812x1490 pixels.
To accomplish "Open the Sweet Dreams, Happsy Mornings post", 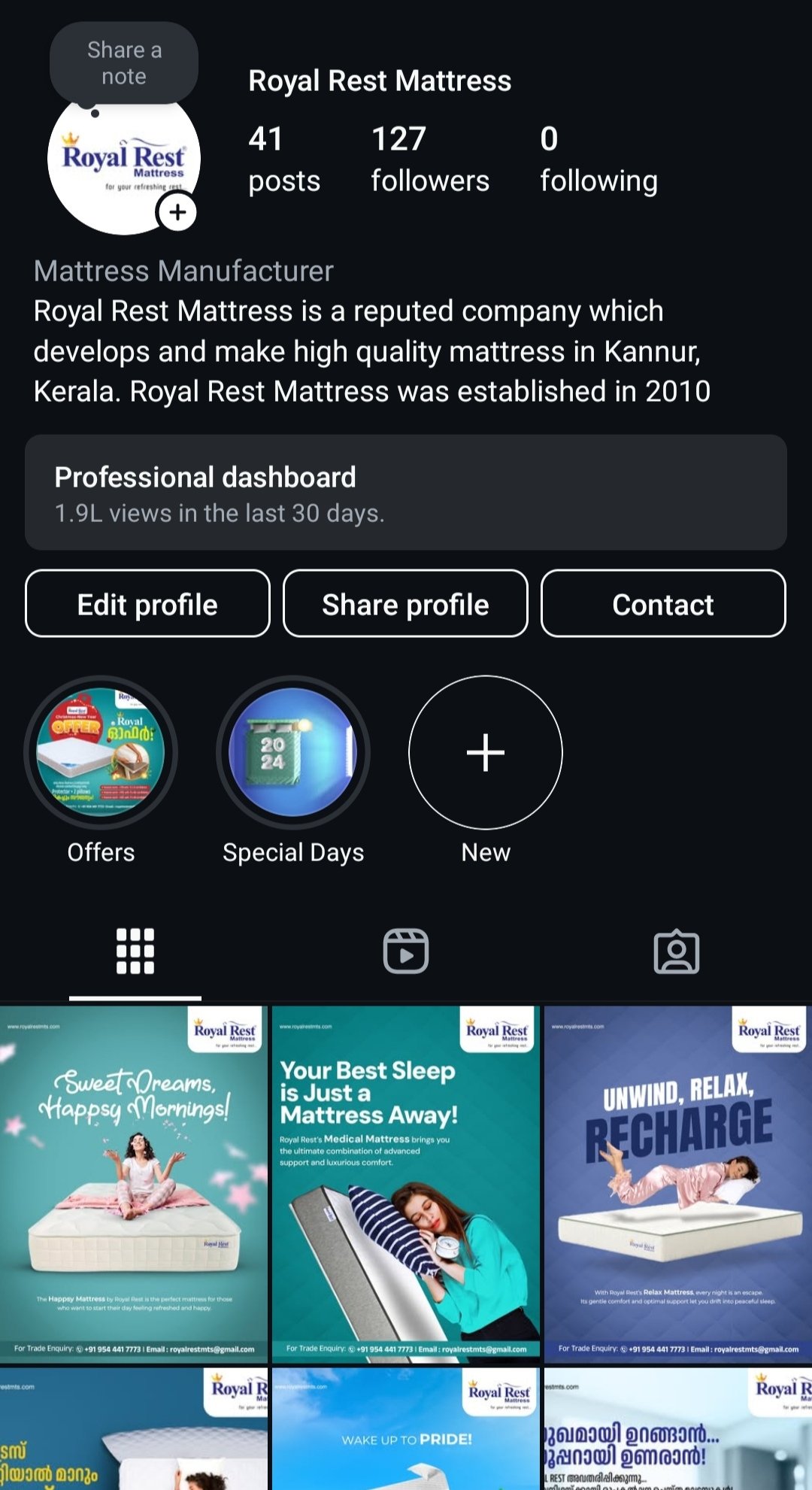I will click(x=134, y=1182).
